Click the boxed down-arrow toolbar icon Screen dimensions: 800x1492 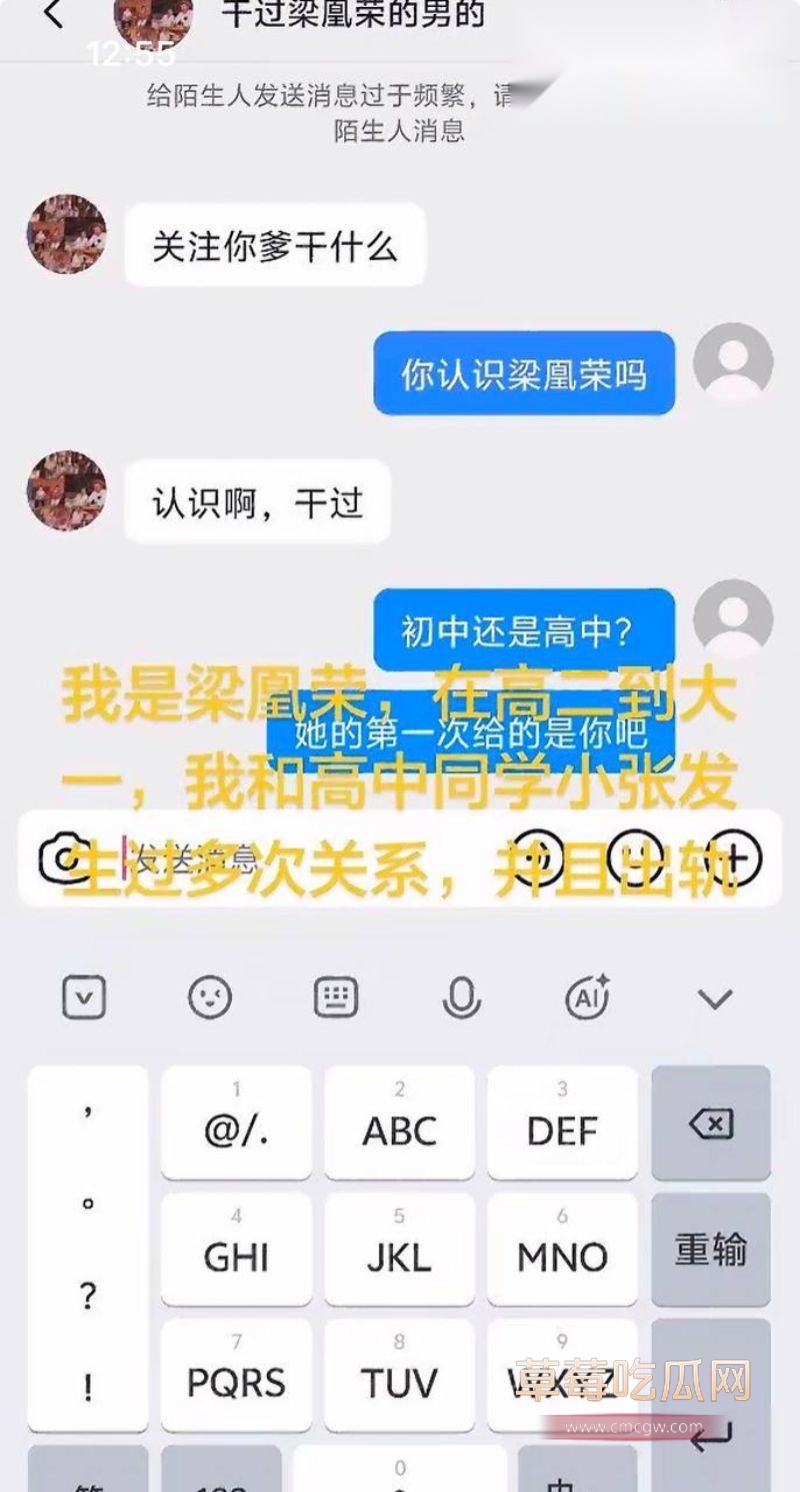[x=86, y=995]
